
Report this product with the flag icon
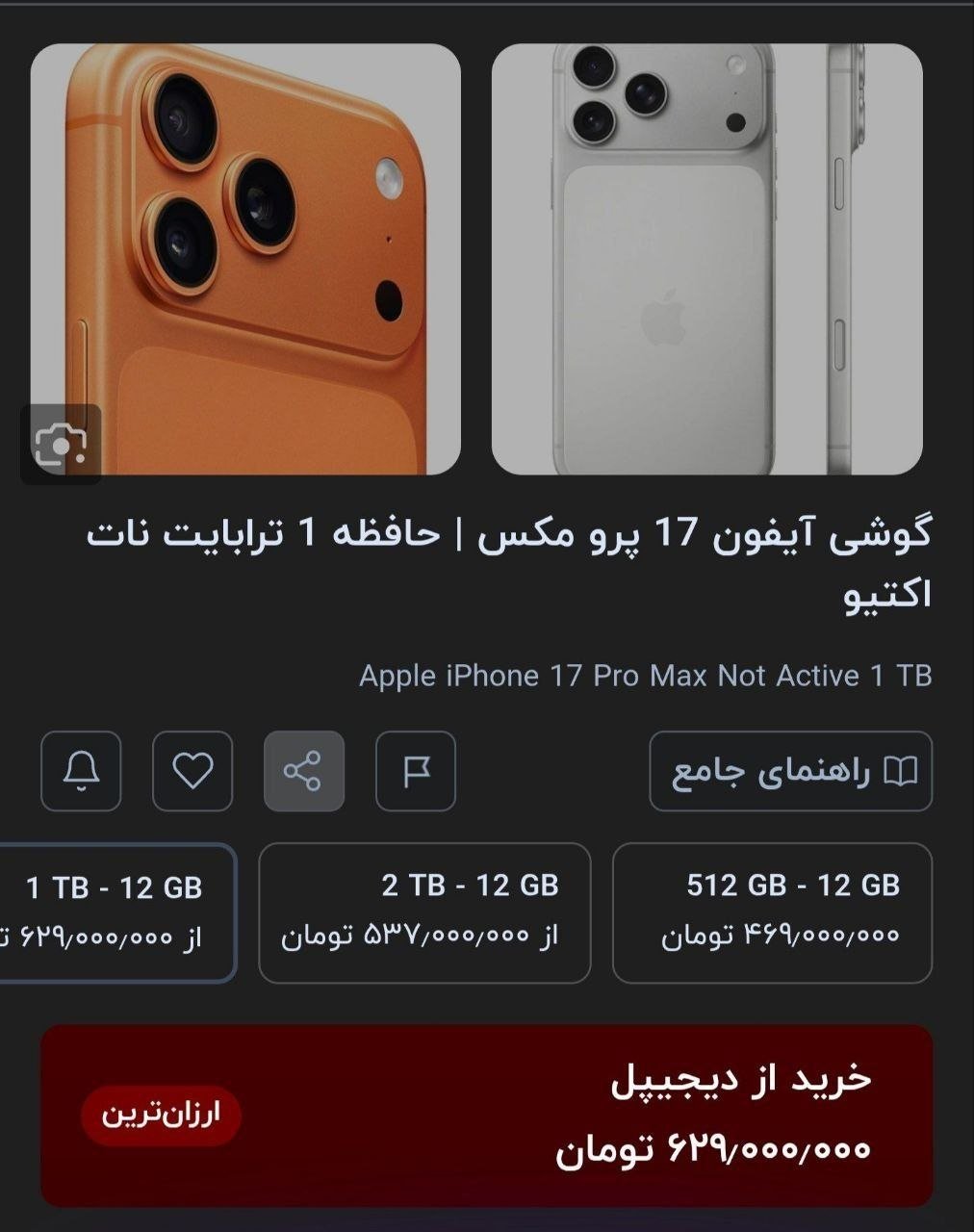coord(416,771)
